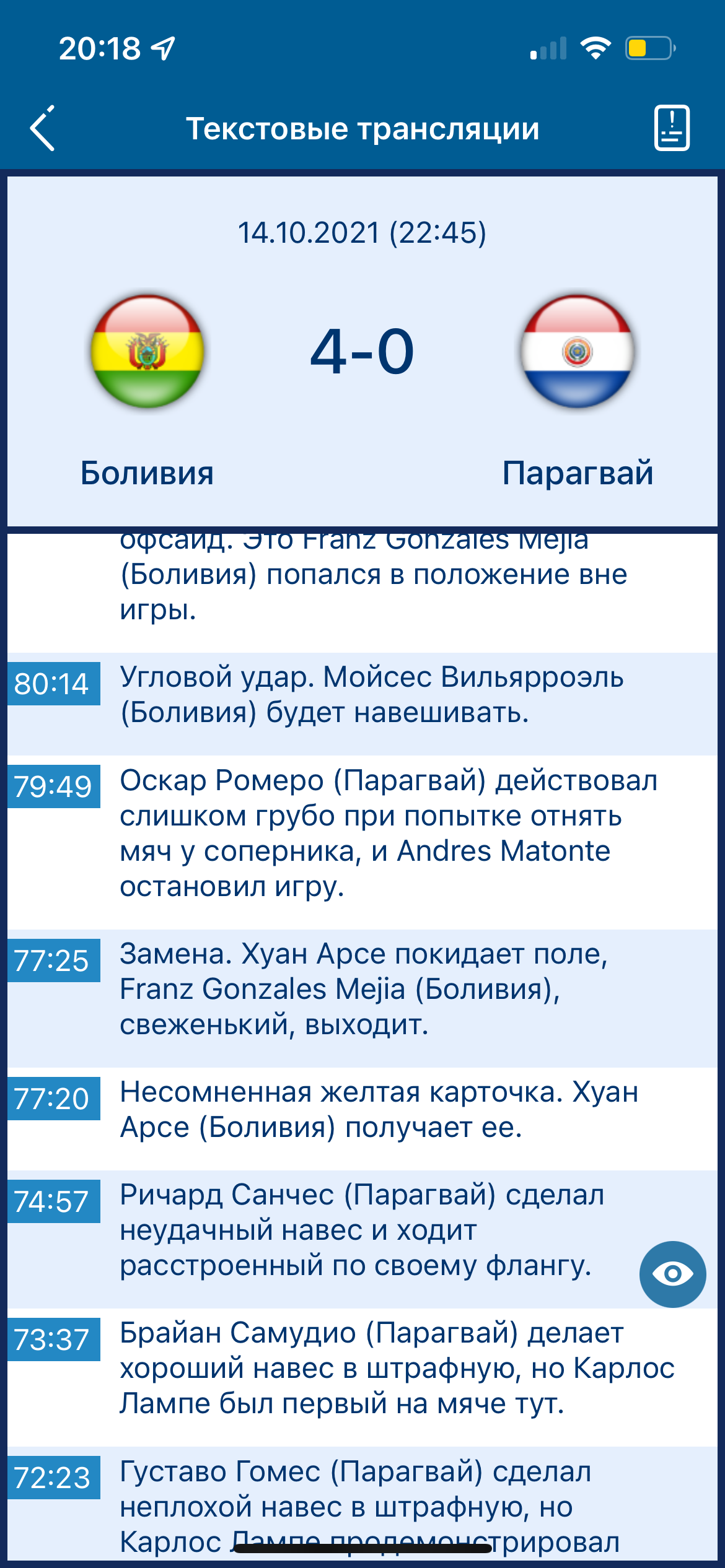The image size is (725, 1568).
Task: Go back from text broadcasts screen
Action: [x=42, y=128]
